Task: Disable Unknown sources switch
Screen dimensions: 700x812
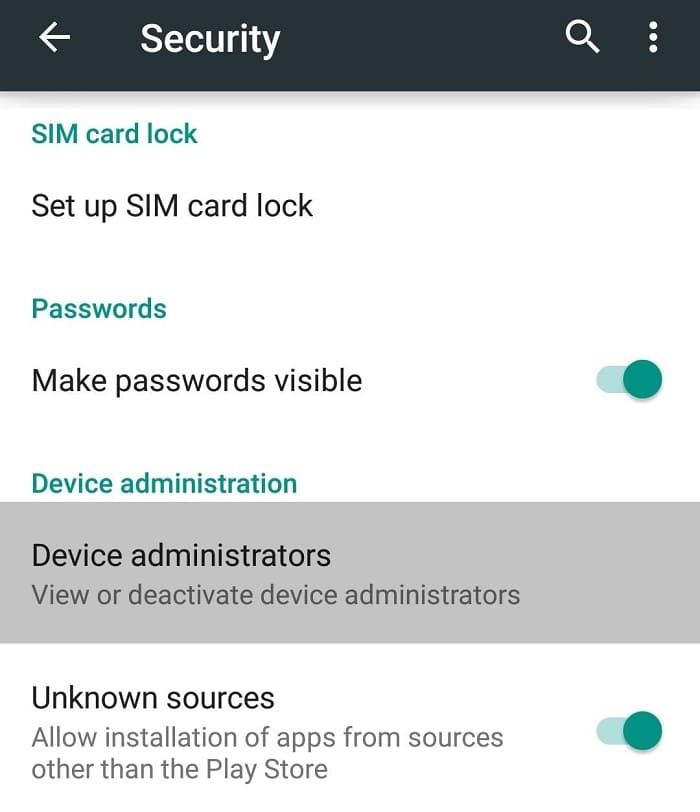Action: point(630,731)
